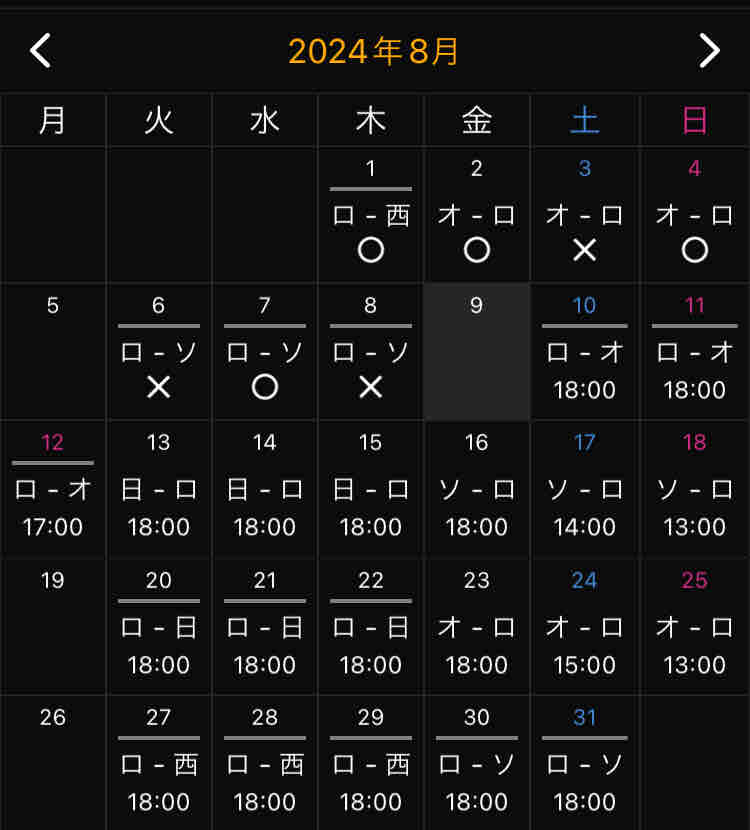Select August 14 on the calendar
This screenshot has width=750, height=830.
(265, 489)
